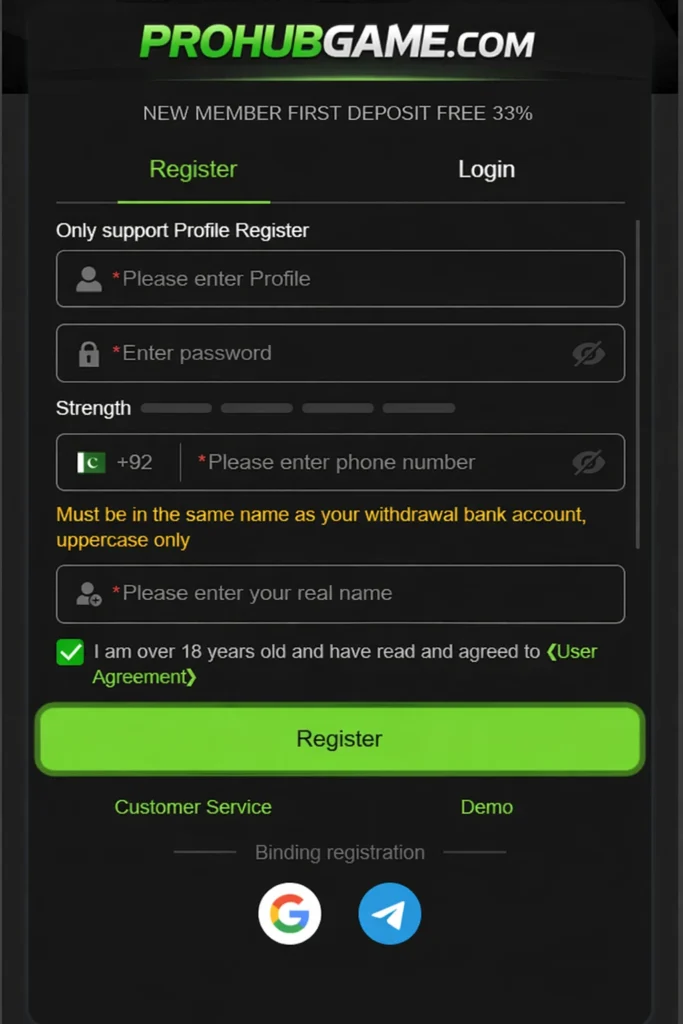Toggle visibility of the phone number

coord(588,462)
